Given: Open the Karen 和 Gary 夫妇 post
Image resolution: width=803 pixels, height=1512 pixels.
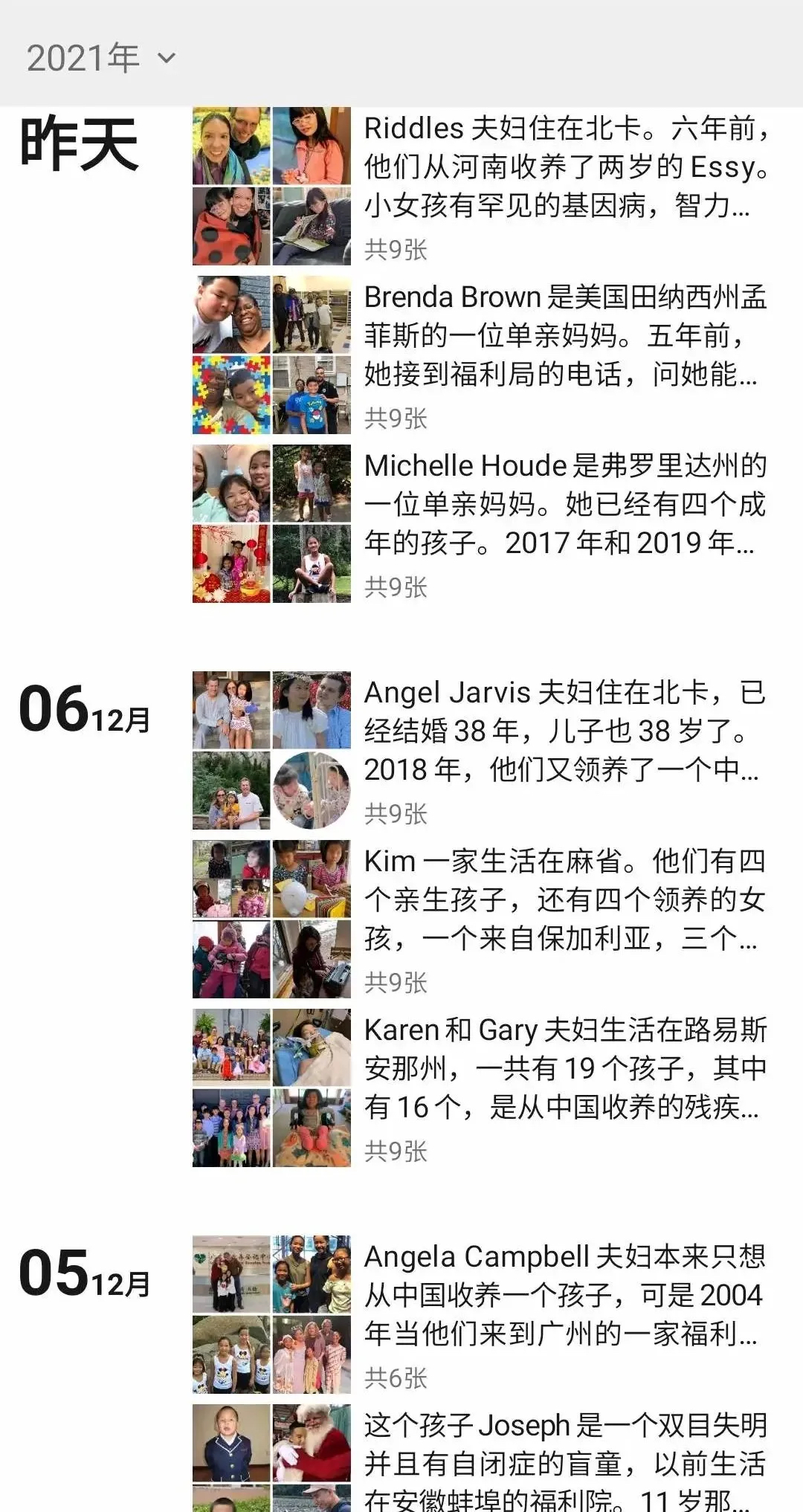Looking at the screenshot, I should 565,1069.
